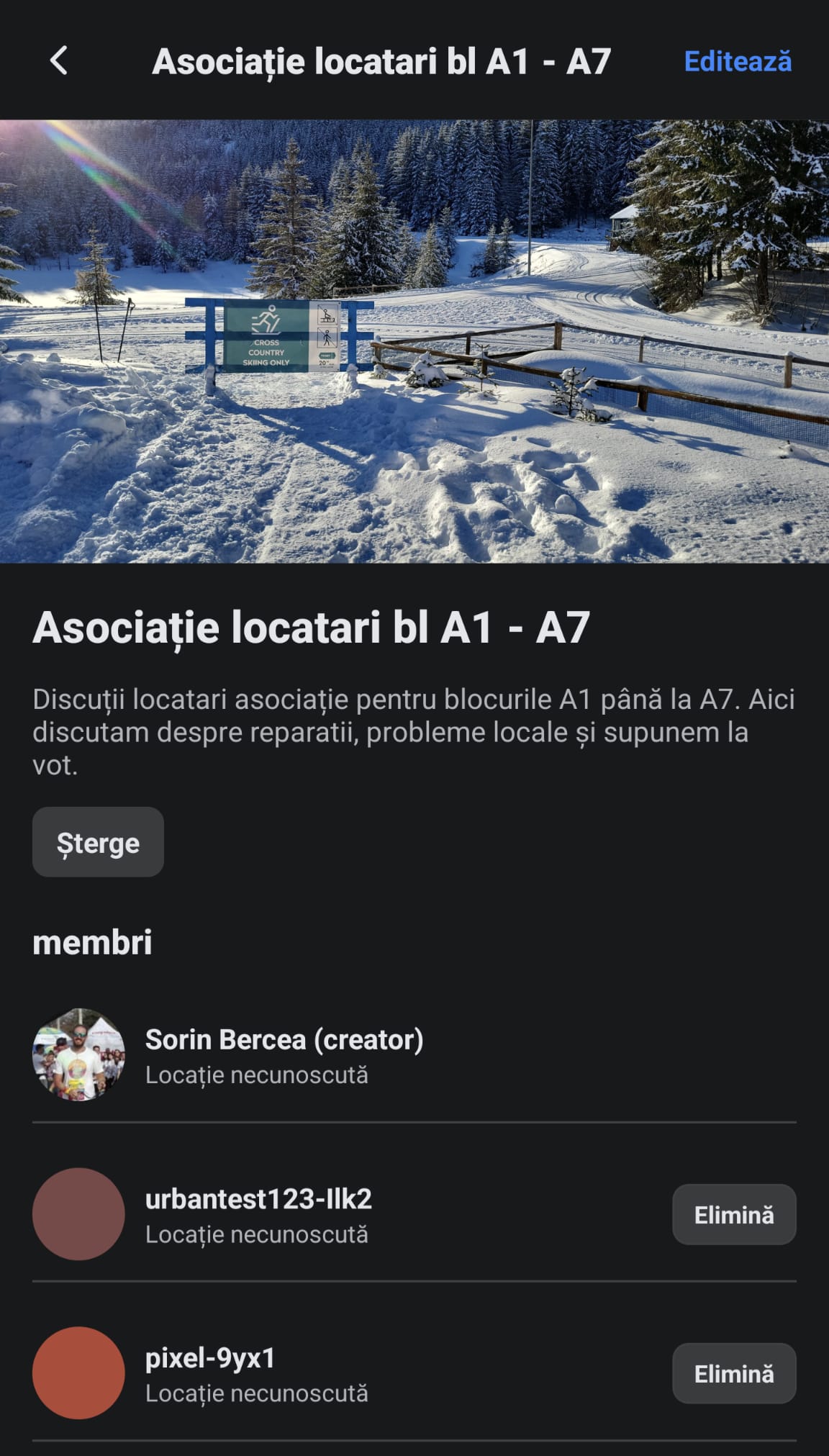Tap Elimină next to urbantest123-Ilk2
Image resolution: width=829 pixels, height=1456 pixels.
(733, 1214)
